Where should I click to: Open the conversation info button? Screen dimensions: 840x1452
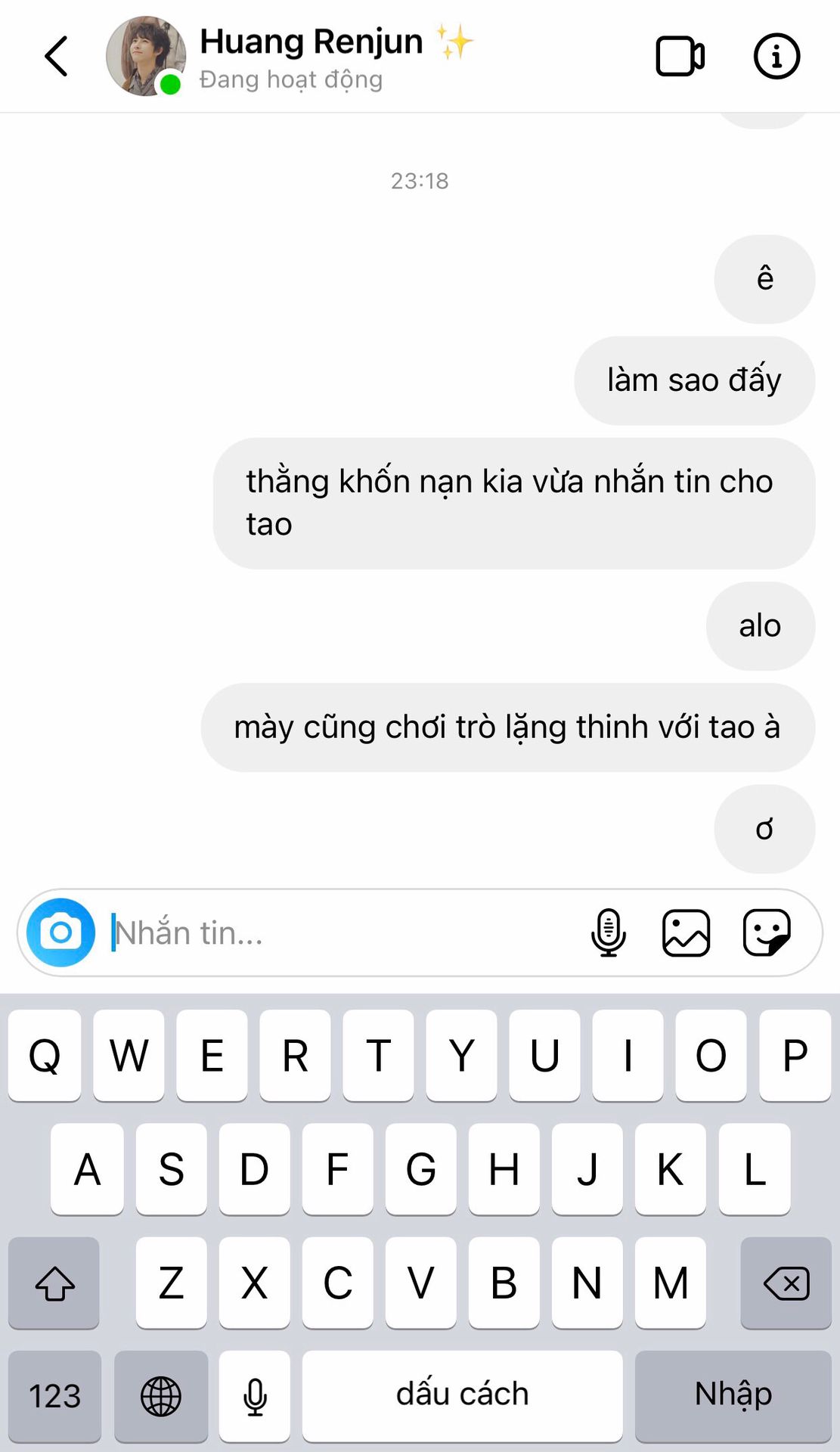coord(776,56)
